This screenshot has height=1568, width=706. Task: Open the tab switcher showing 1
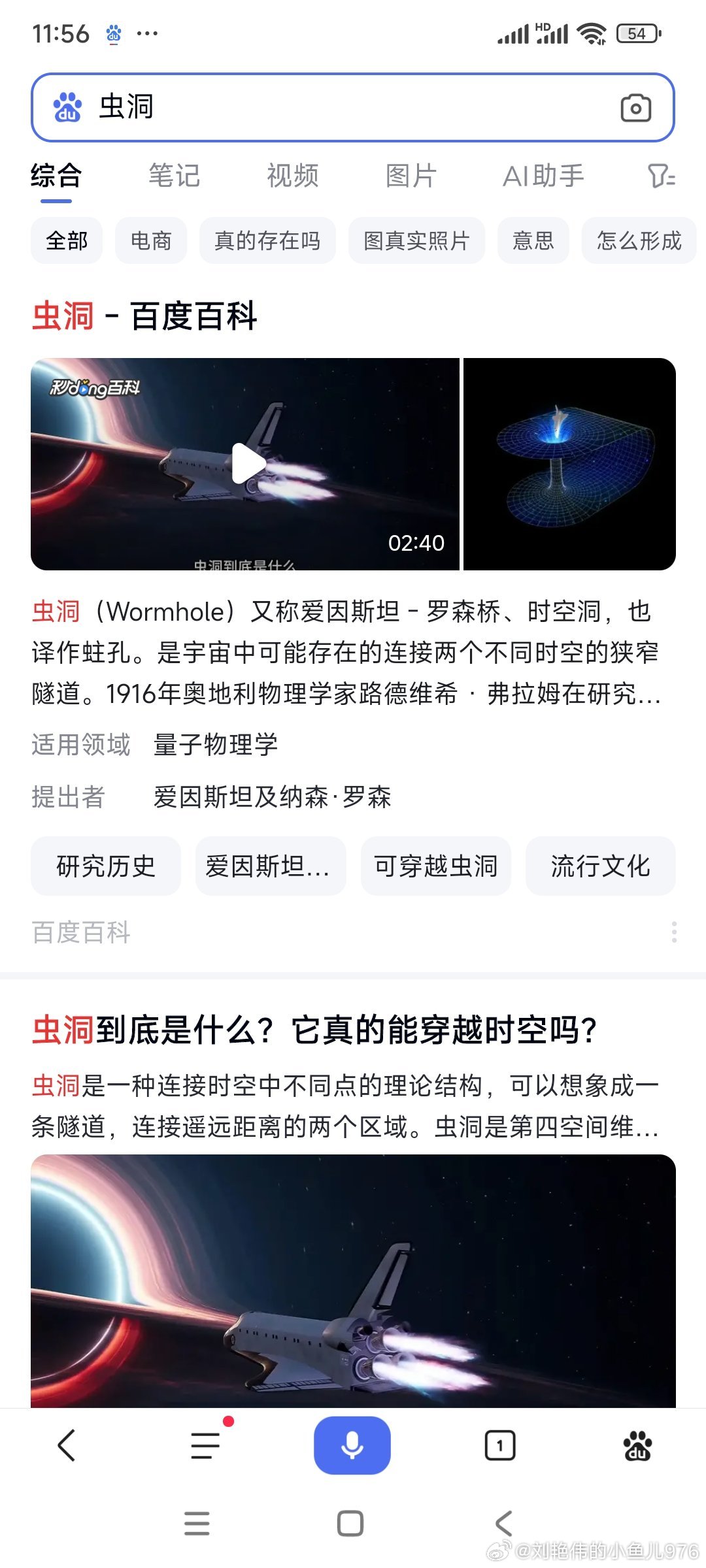[x=500, y=1445]
